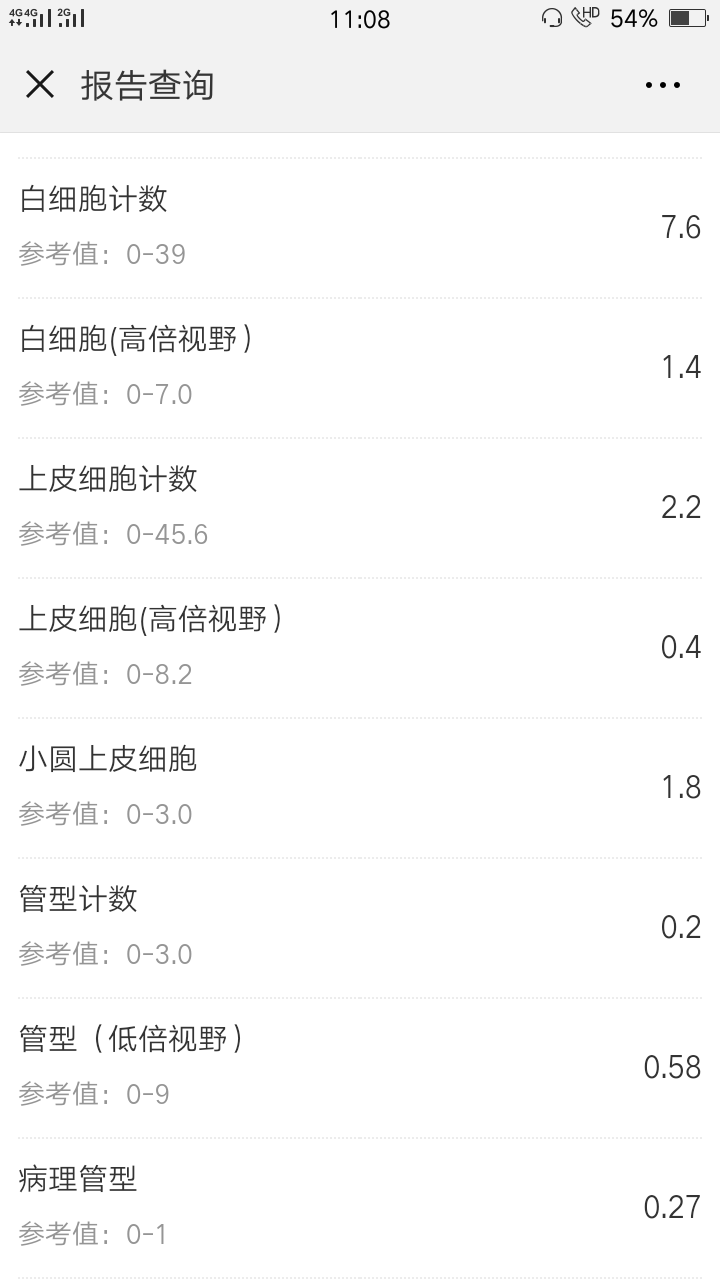
Task: Tap the three-dot more options icon
Action: coord(663,84)
